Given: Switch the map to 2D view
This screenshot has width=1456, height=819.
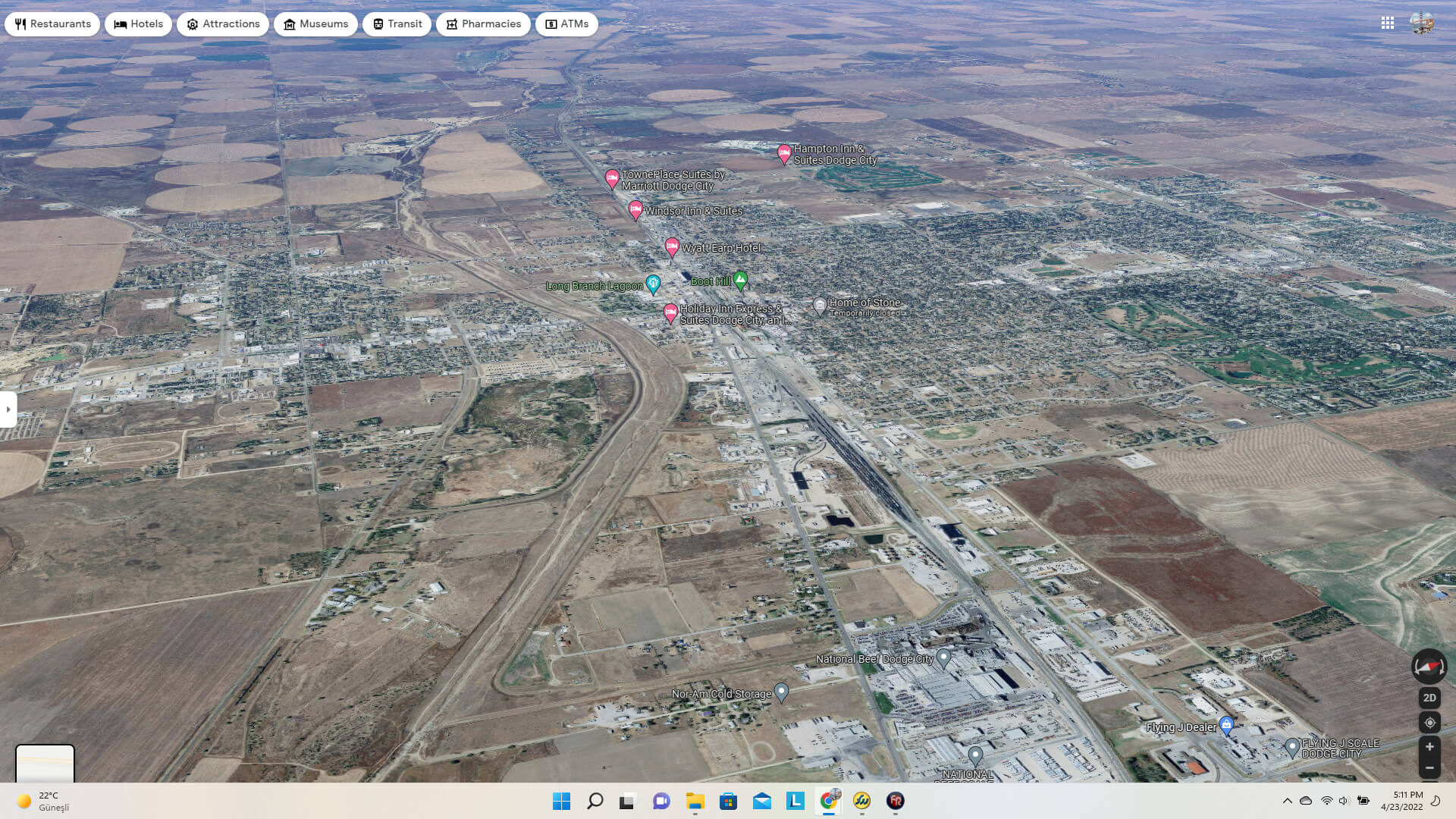Looking at the screenshot, I should [x=1429, y=698].
